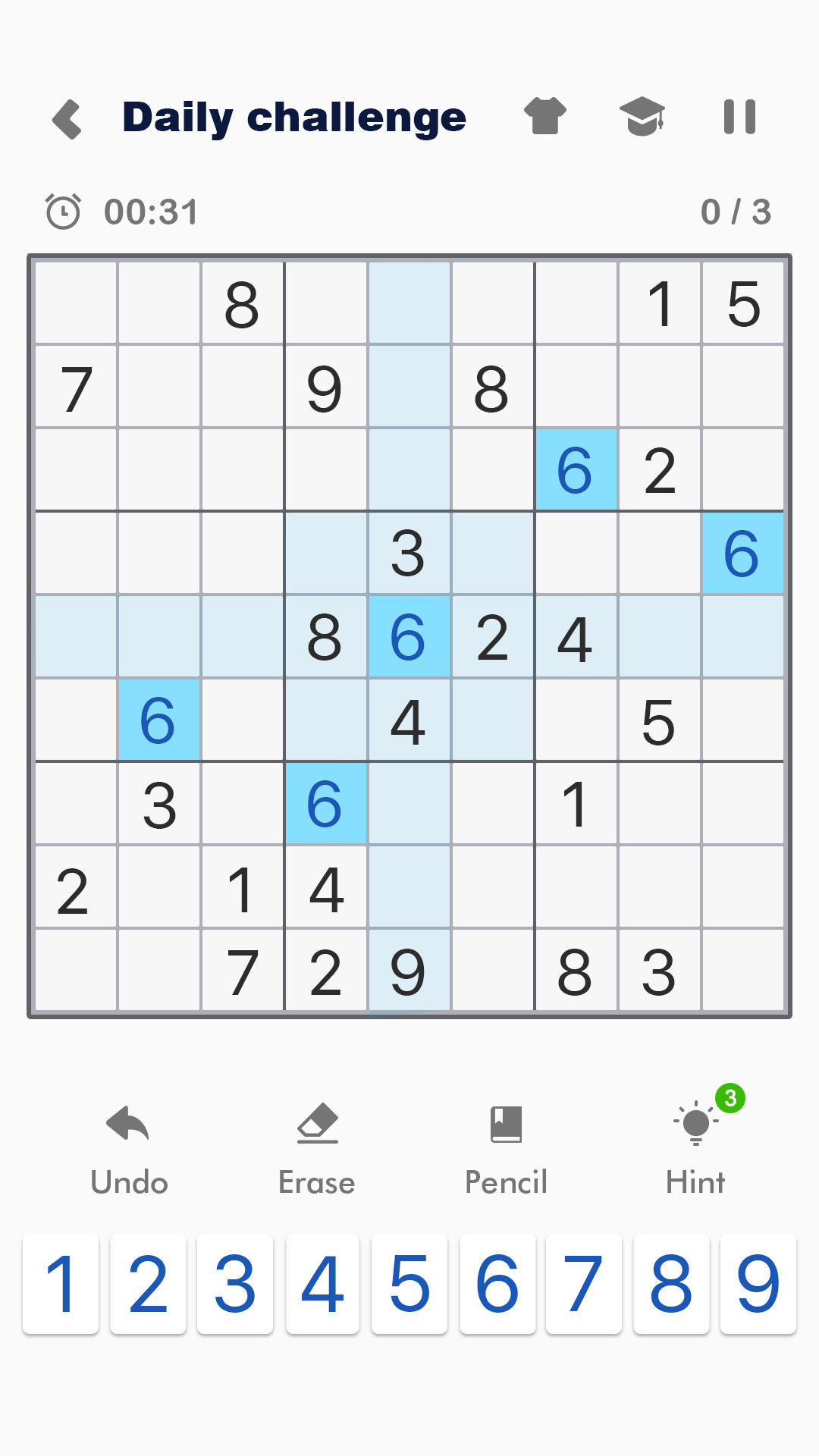Enter number 5 from the keypad
The image size is (819, 1456).
(409, 1284)
